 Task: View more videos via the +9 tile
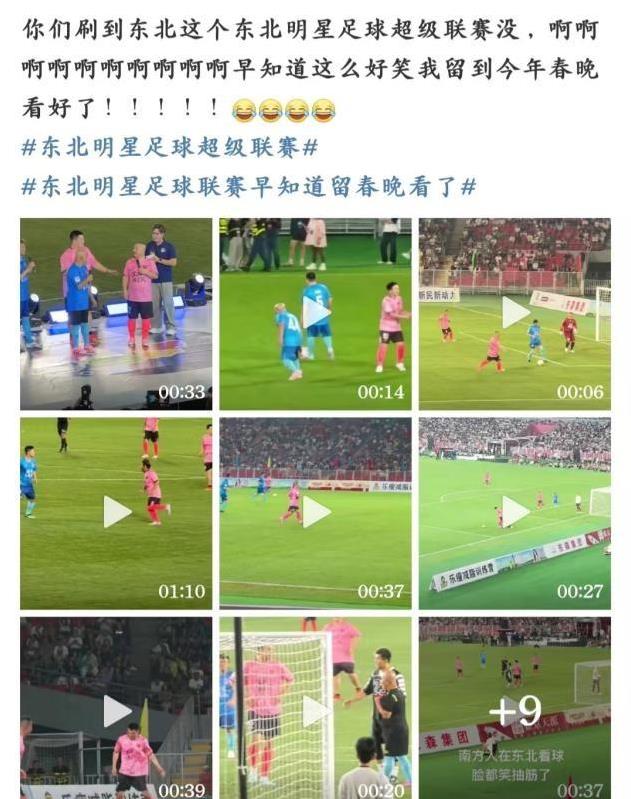point(515,711)
